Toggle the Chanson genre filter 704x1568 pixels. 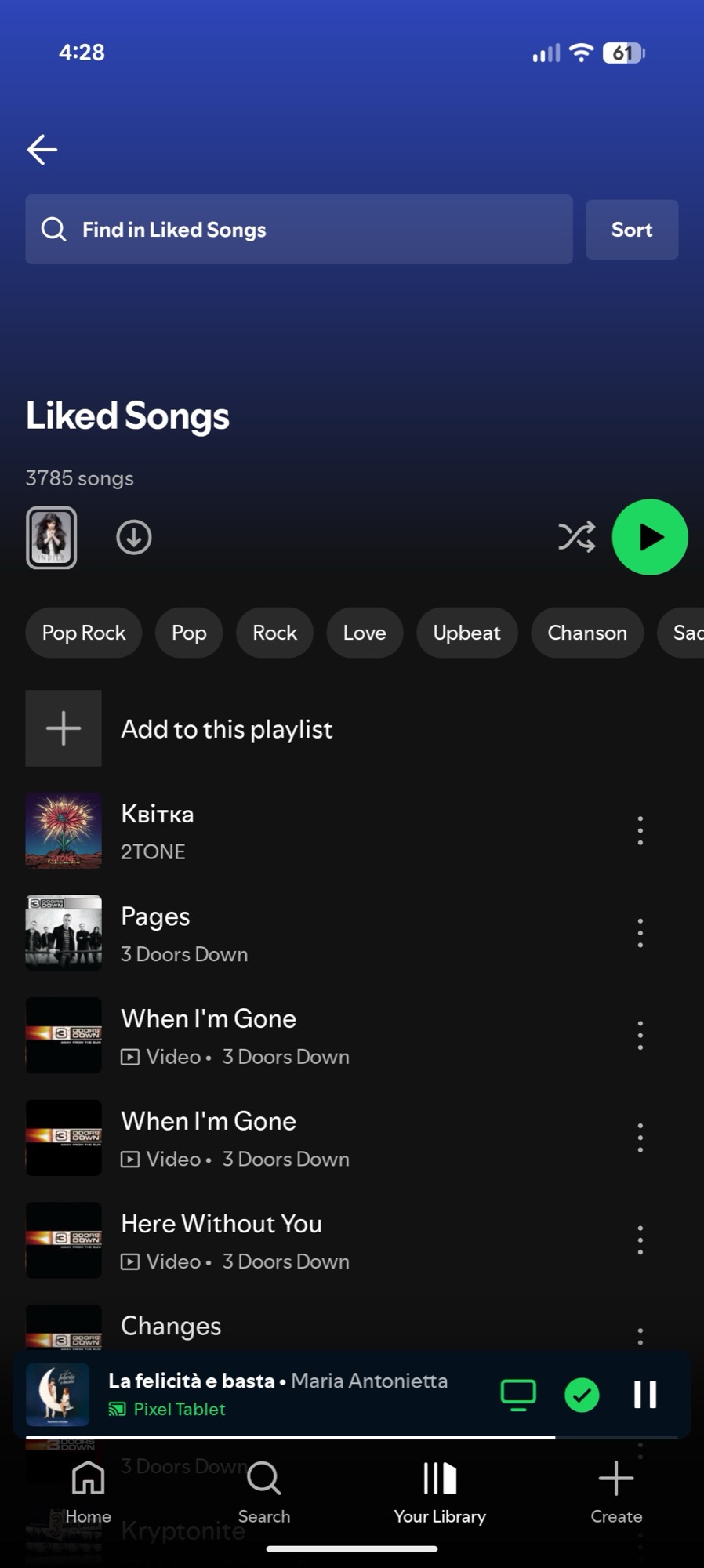tap(586, 633)
